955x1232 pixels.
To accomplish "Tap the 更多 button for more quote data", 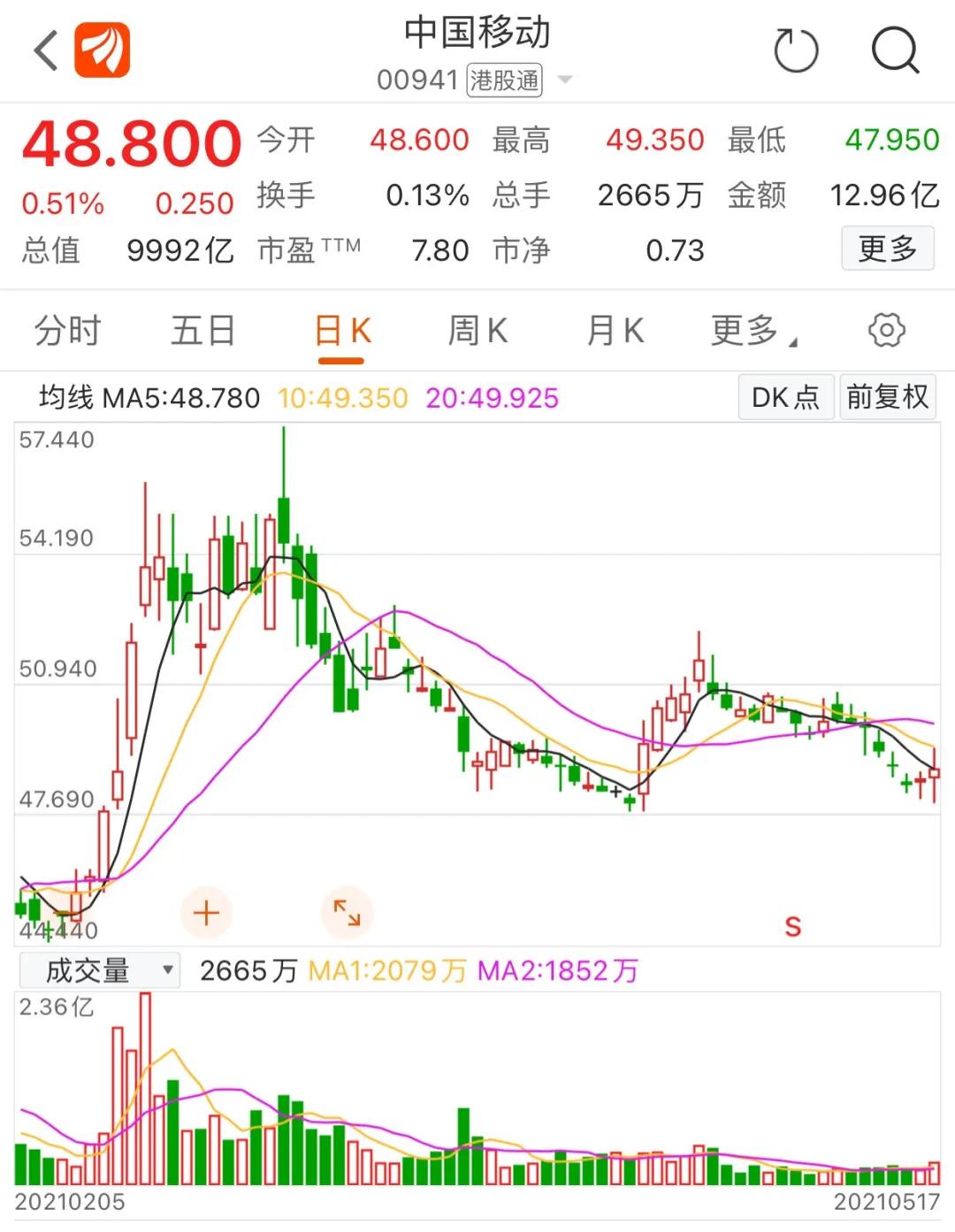I will [x=887, y=249].
